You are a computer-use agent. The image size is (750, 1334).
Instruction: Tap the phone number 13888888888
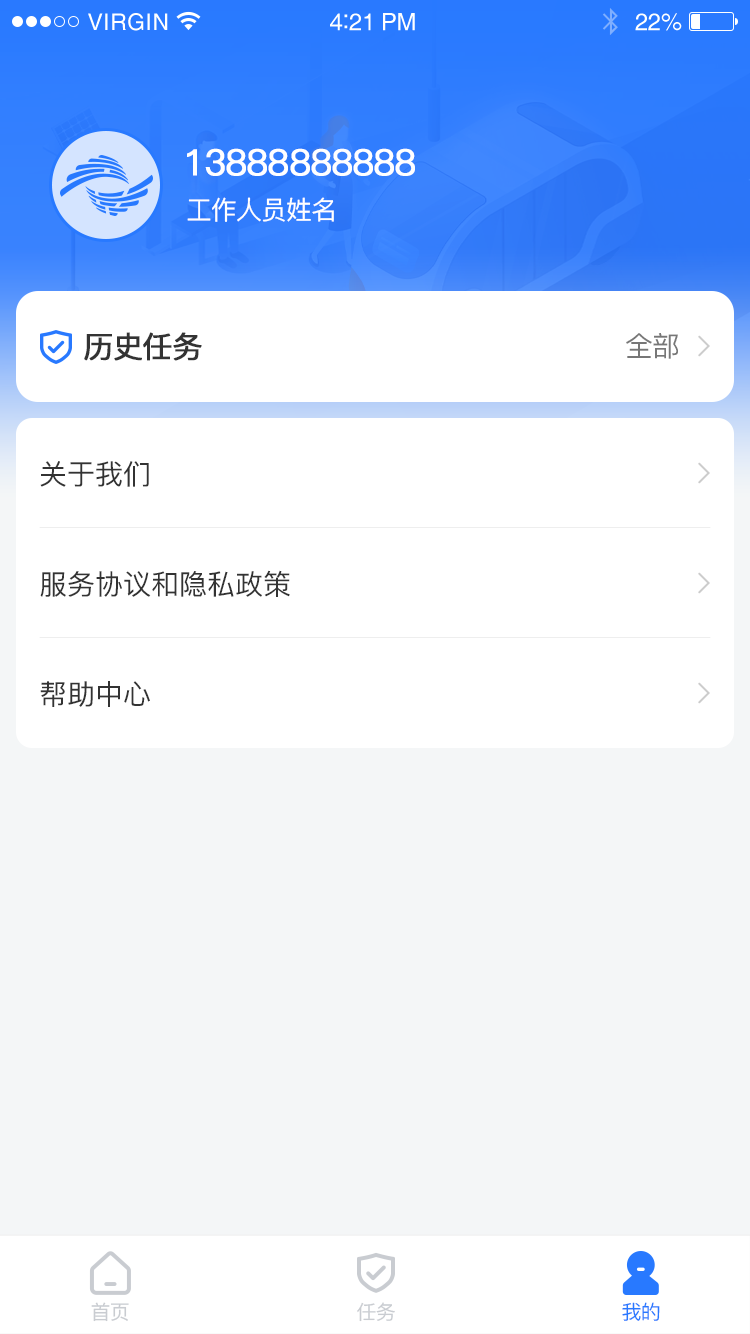point(301,163)
